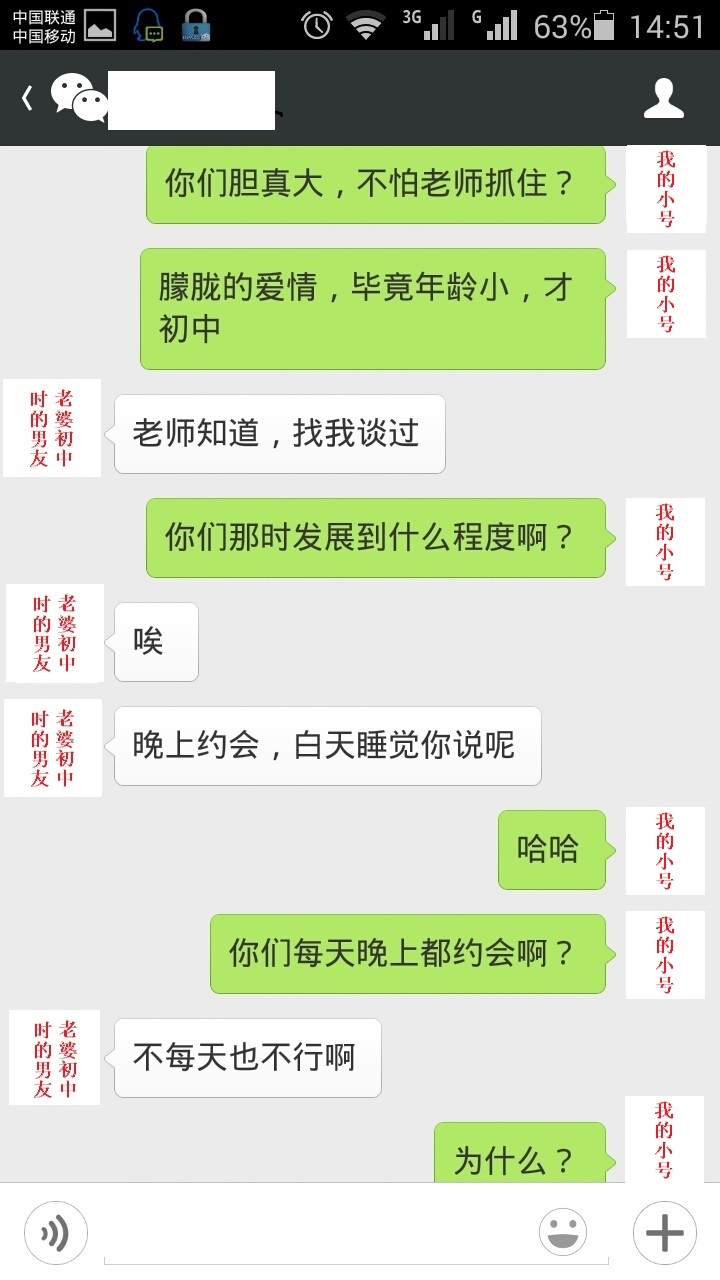Open the emoji picker

[x=563, y=1232]
